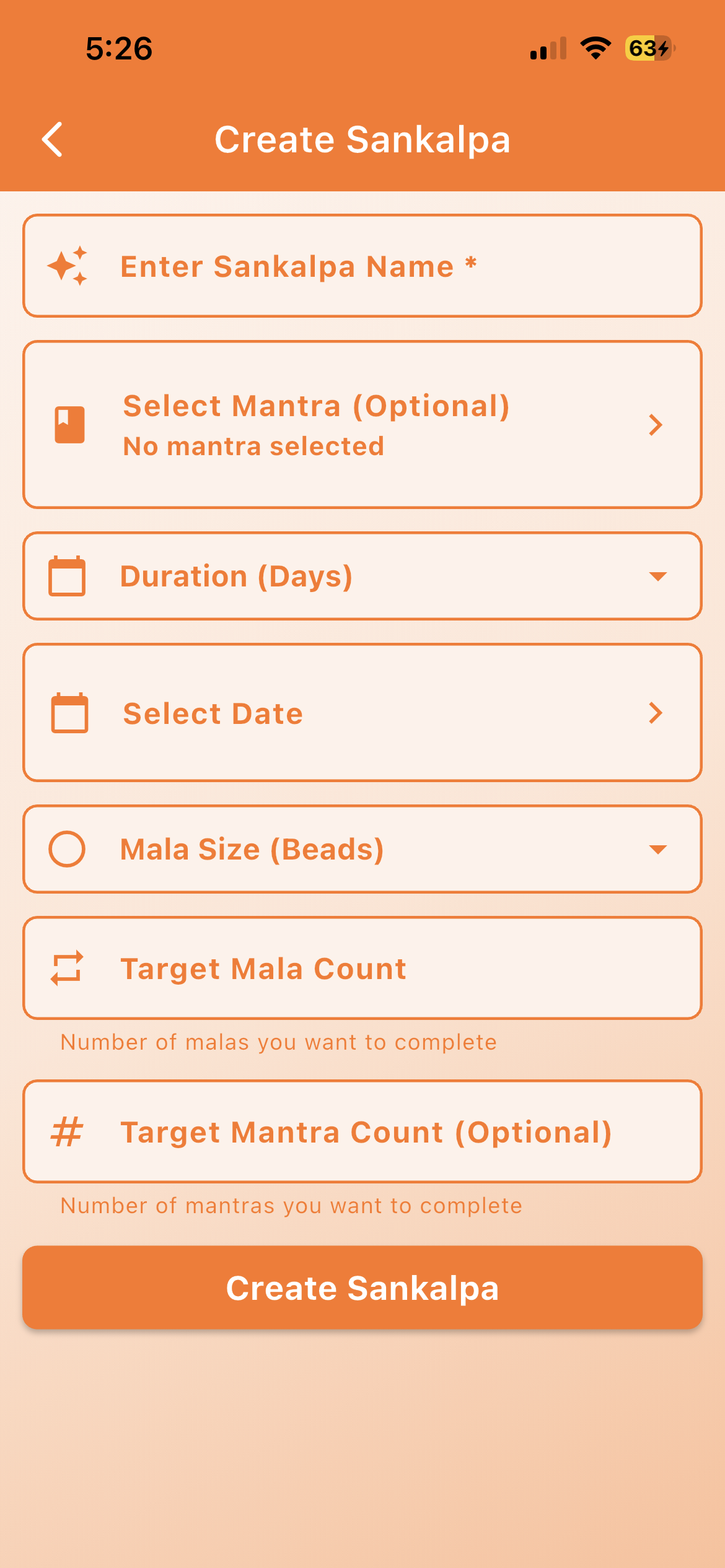Select the Select Mantra (Optional) row

click(x=362, y=425)
